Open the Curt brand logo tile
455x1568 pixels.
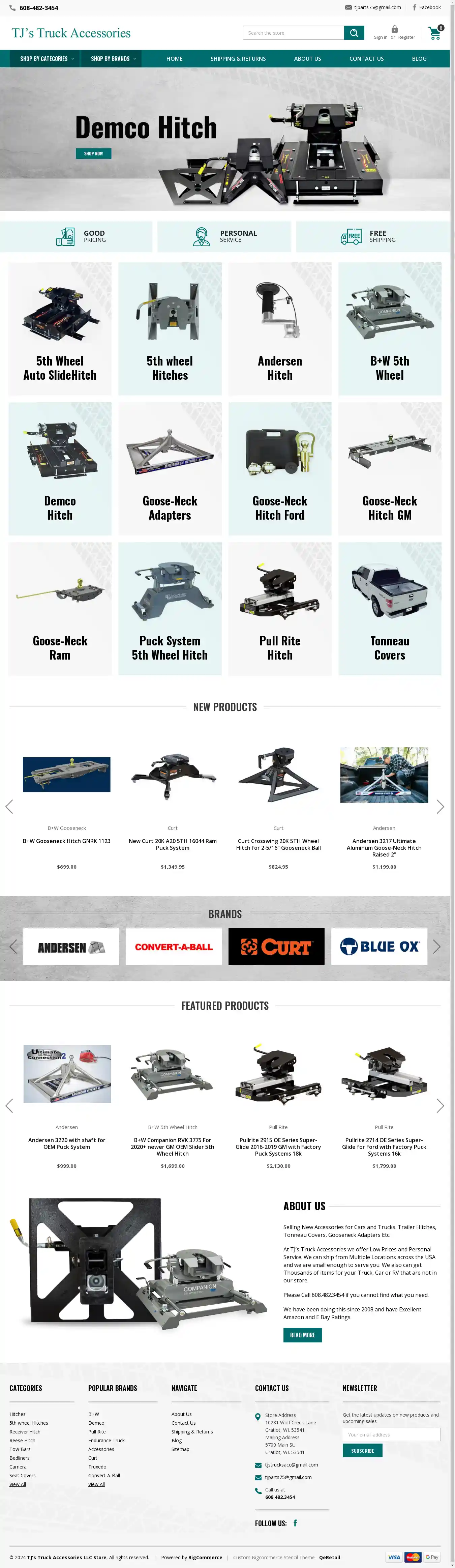[276, 947]
